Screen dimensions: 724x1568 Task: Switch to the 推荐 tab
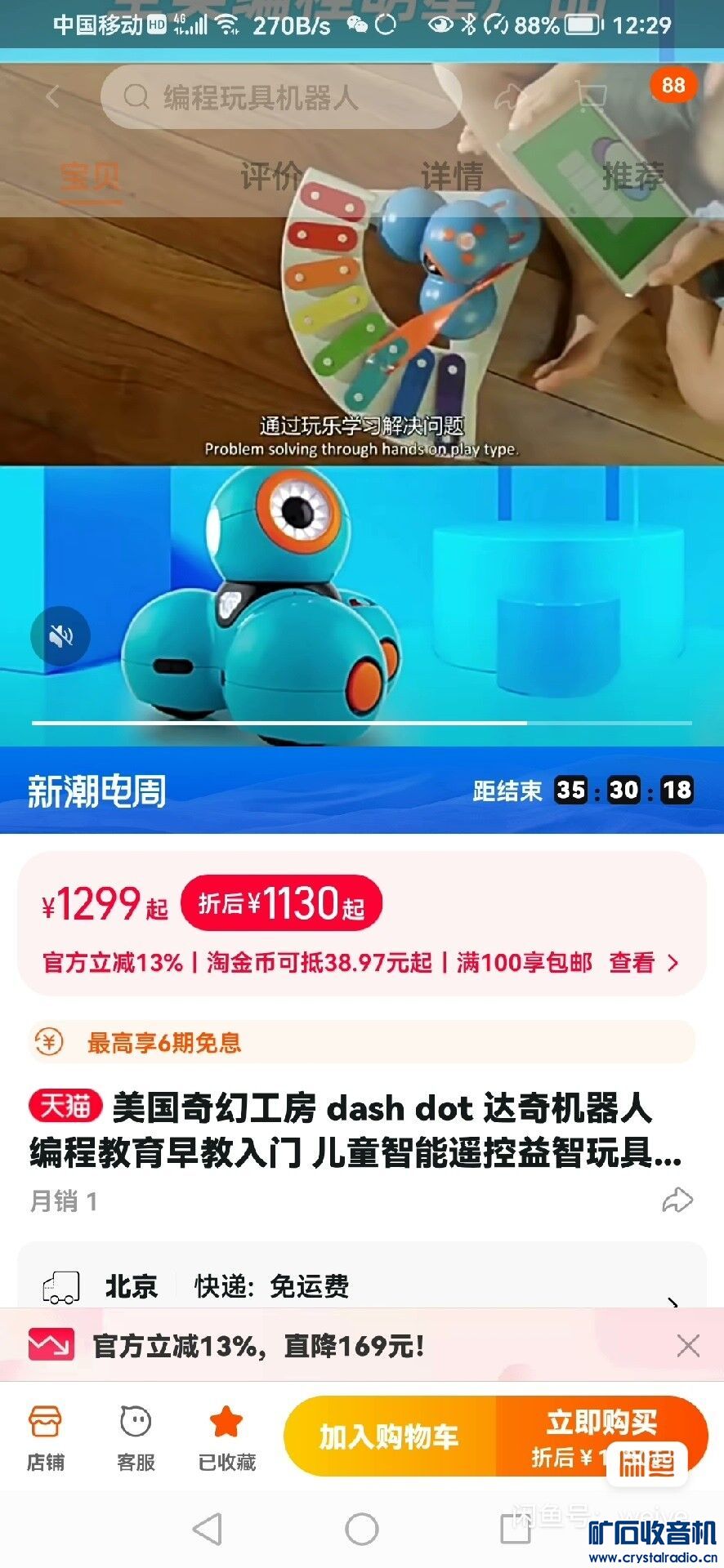[x=633, y=176]
